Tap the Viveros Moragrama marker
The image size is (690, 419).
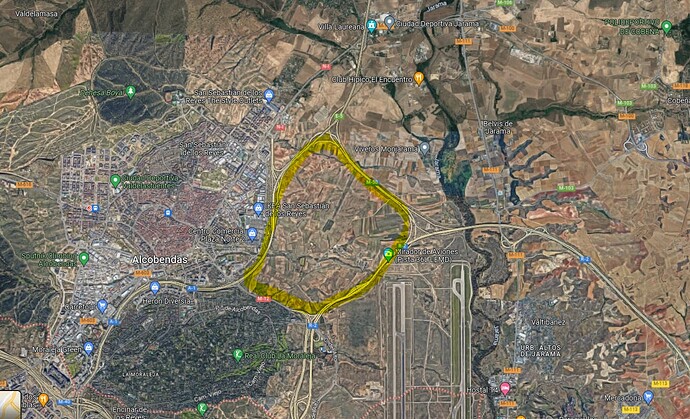click(424, 147)
